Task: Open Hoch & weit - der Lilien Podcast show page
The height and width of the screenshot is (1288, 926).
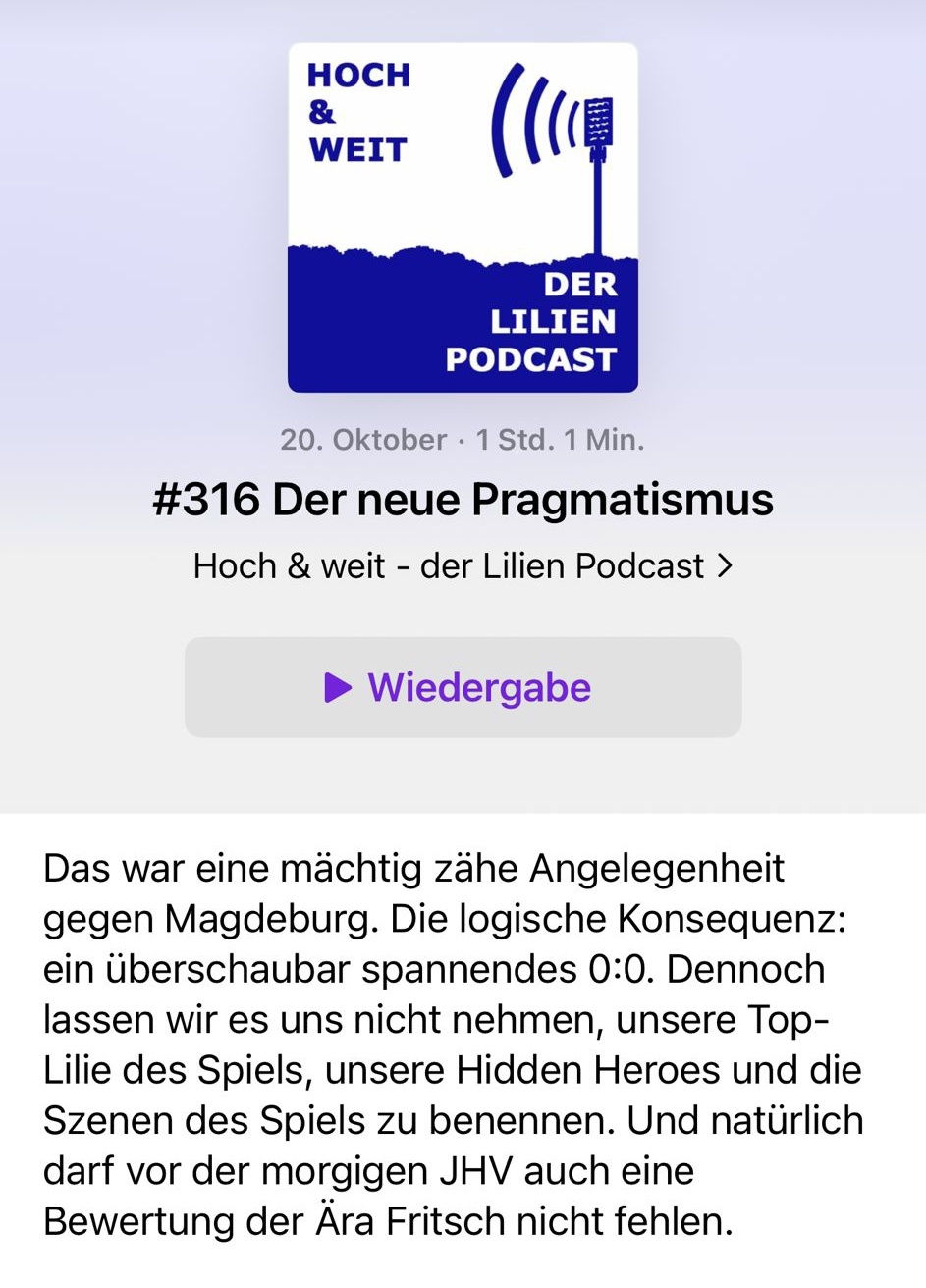Action: [x=463, y=565]
